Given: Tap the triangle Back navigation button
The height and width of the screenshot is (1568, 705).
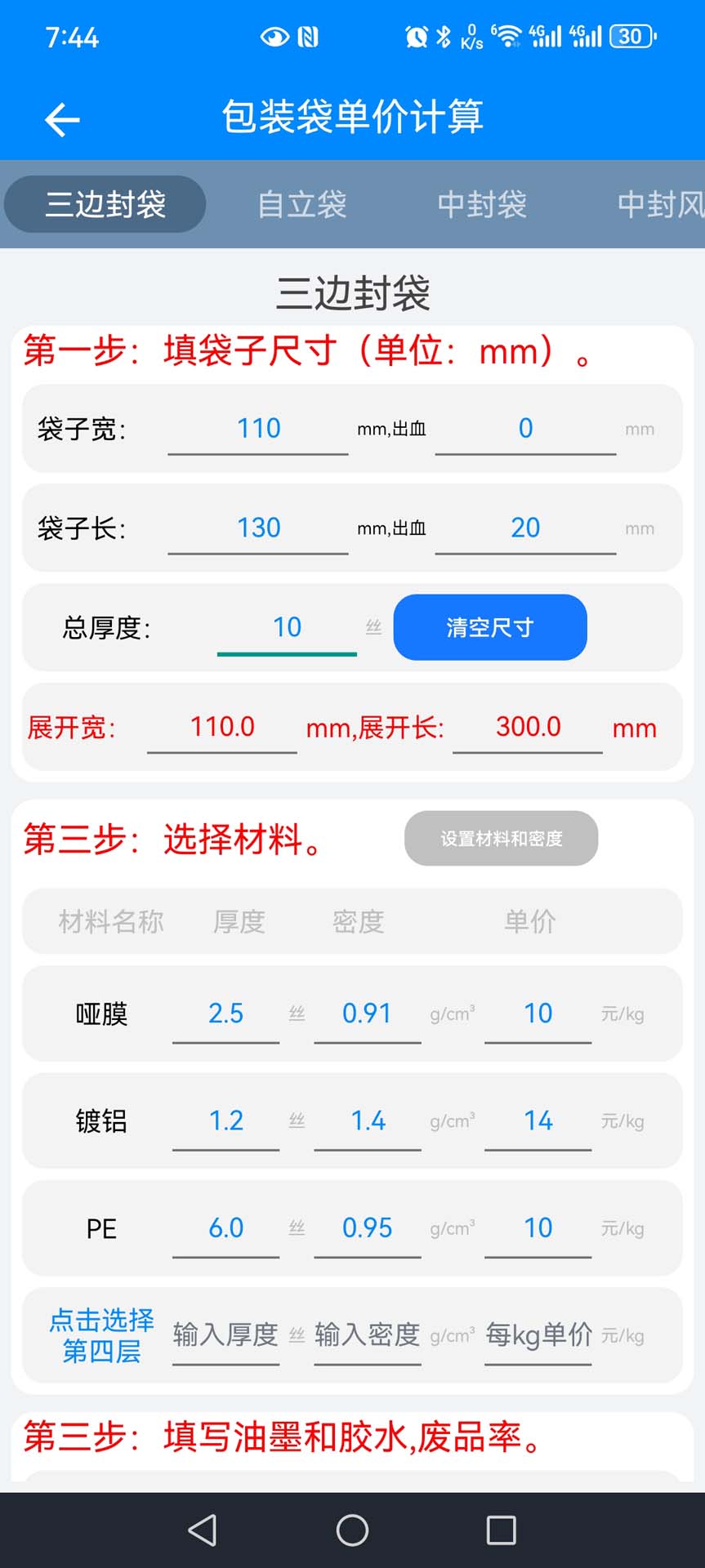Looking at the screenshot, I should (203, 1531).
